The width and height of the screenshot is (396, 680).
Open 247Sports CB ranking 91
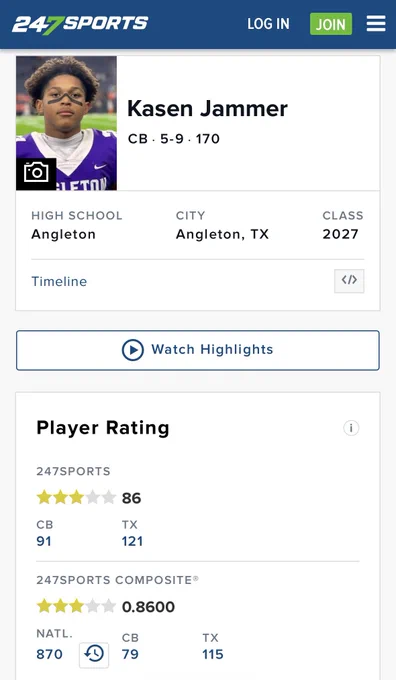(x=44, y=541)
